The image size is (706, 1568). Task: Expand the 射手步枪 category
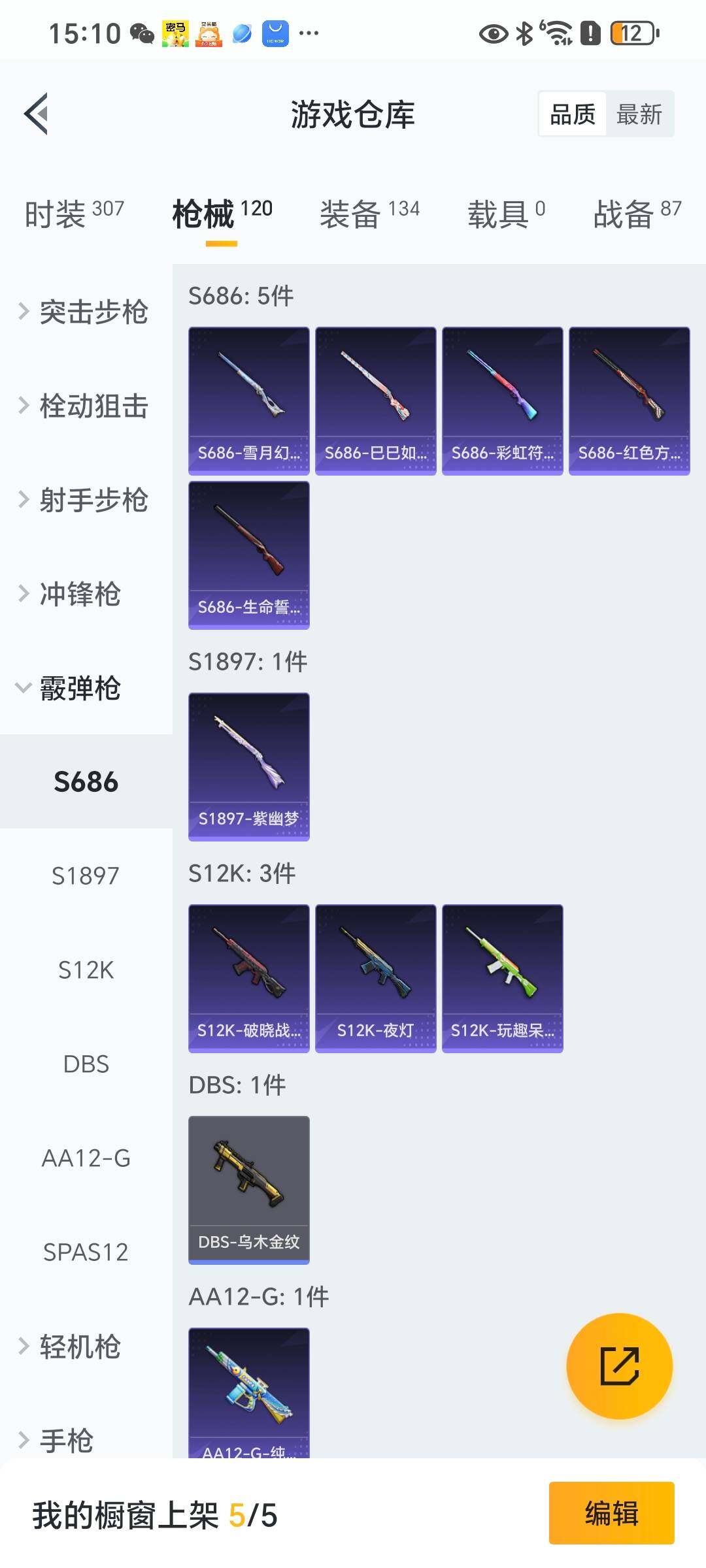(x=85, y=500)
